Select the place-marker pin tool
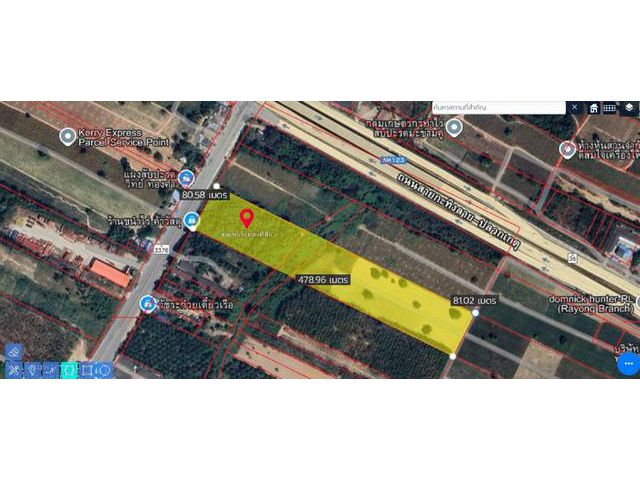The width and height of the screenshot is (640, 480). coord(32,370)
